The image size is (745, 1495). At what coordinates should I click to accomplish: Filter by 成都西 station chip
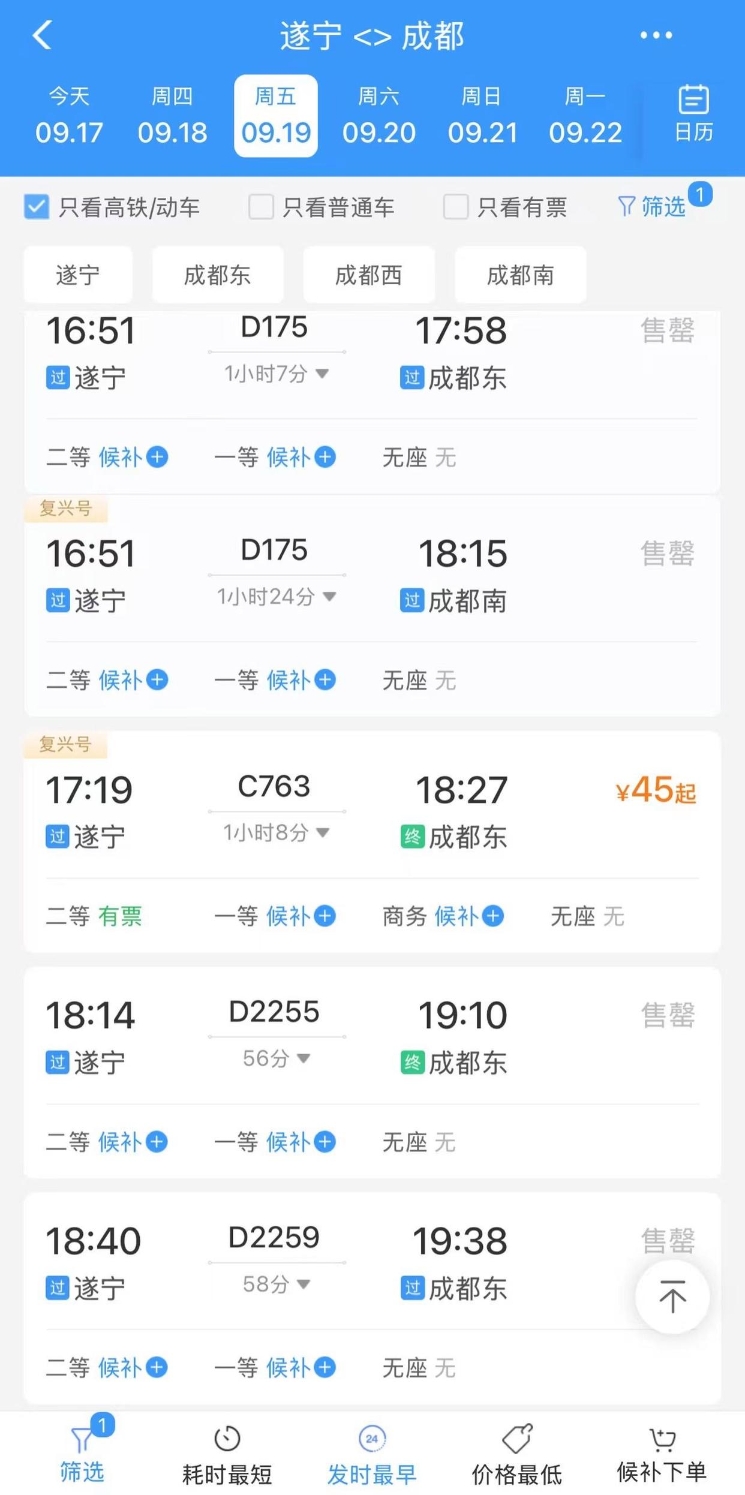pyautogui.click(x=368, y=275)
